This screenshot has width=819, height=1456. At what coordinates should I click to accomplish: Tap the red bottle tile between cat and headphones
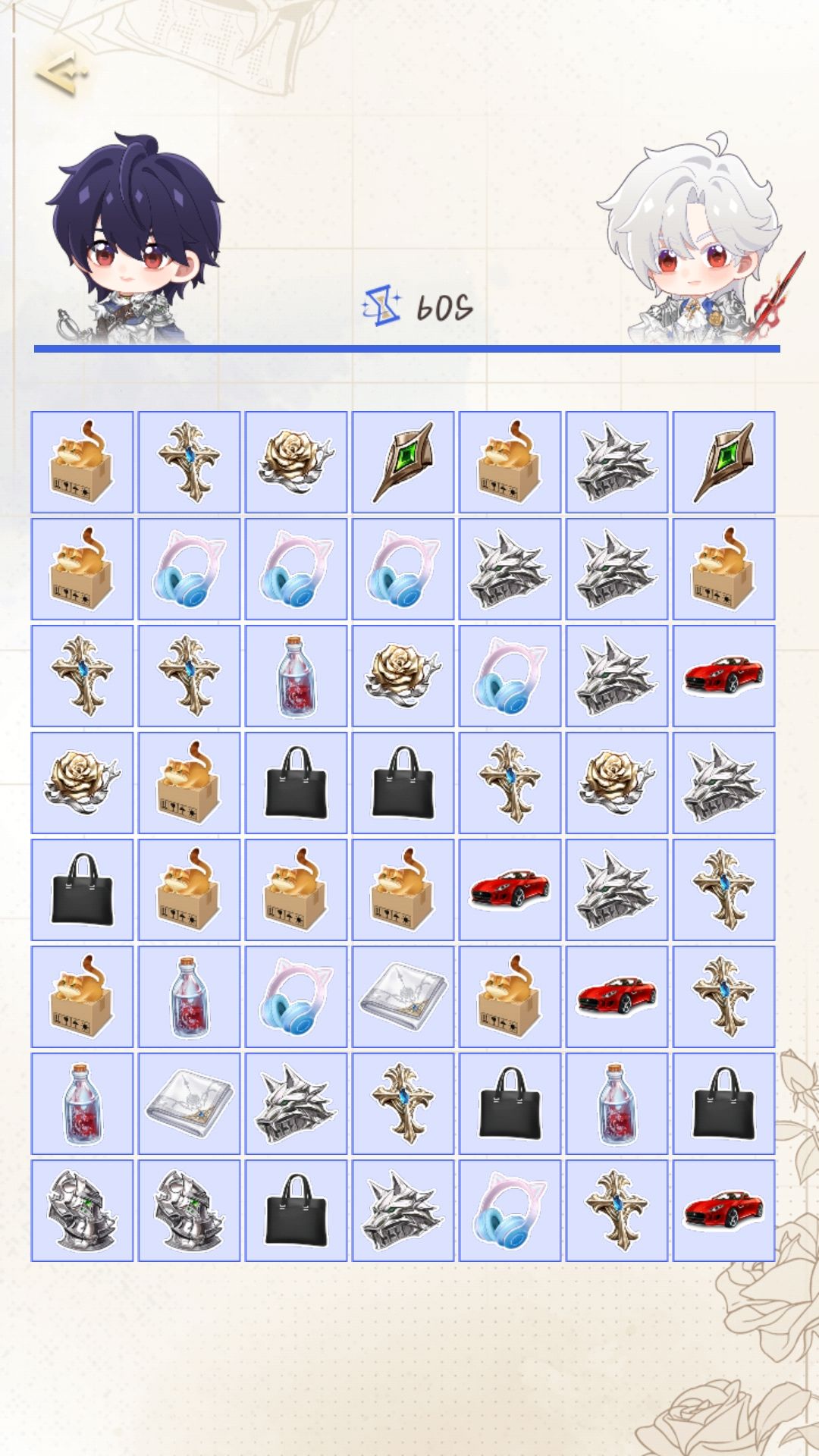189,996
